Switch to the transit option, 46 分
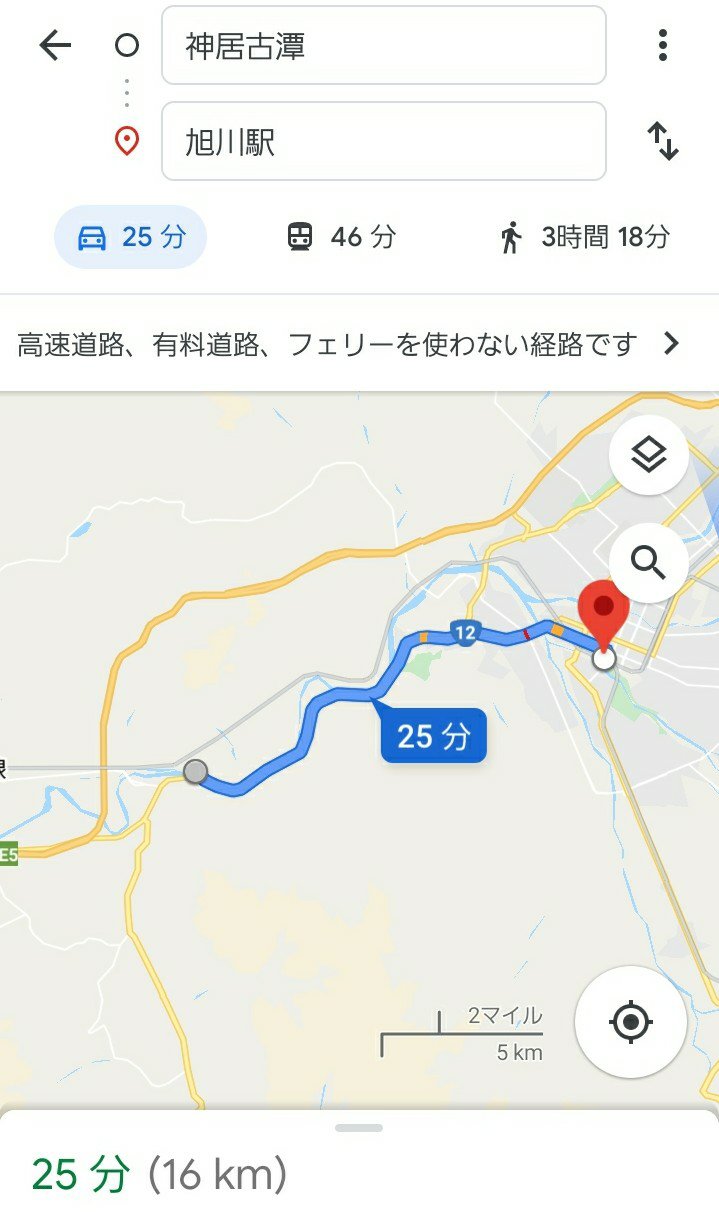This screenshot has width=719, height=1212. click(341, 237)
